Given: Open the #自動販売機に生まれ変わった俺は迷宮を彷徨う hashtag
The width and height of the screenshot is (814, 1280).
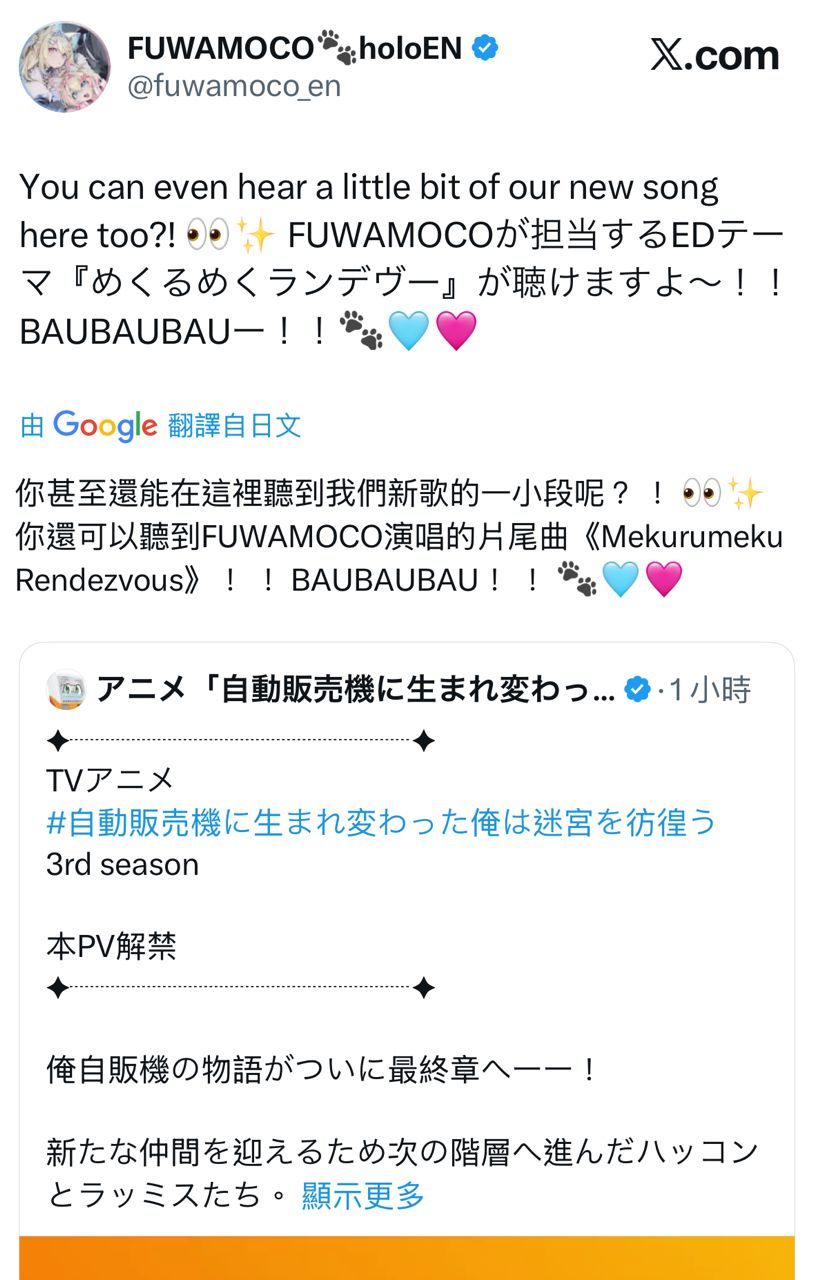Looking at the screenshot, I should tap(382, 822).
